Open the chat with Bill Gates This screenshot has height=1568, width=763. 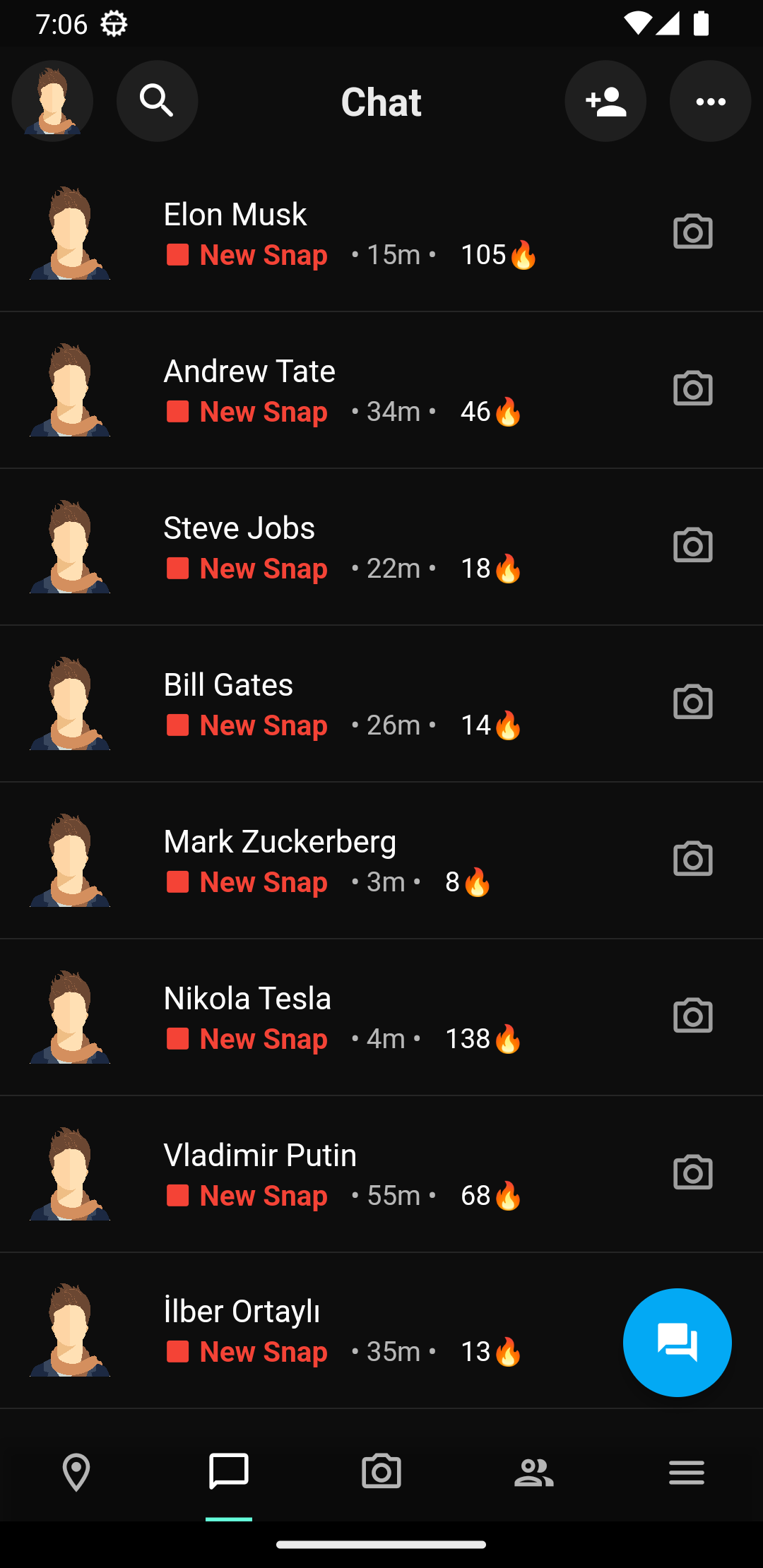(x=381, y=703)
